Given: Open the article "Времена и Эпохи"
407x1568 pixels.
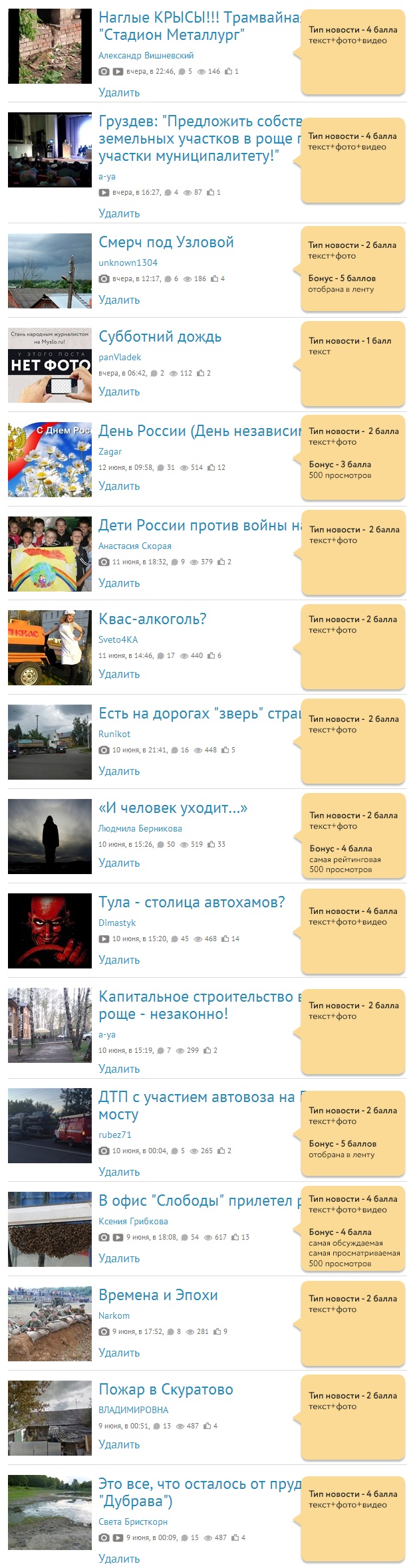Looking at the screenshot, I should click(x=158, y=1295).
